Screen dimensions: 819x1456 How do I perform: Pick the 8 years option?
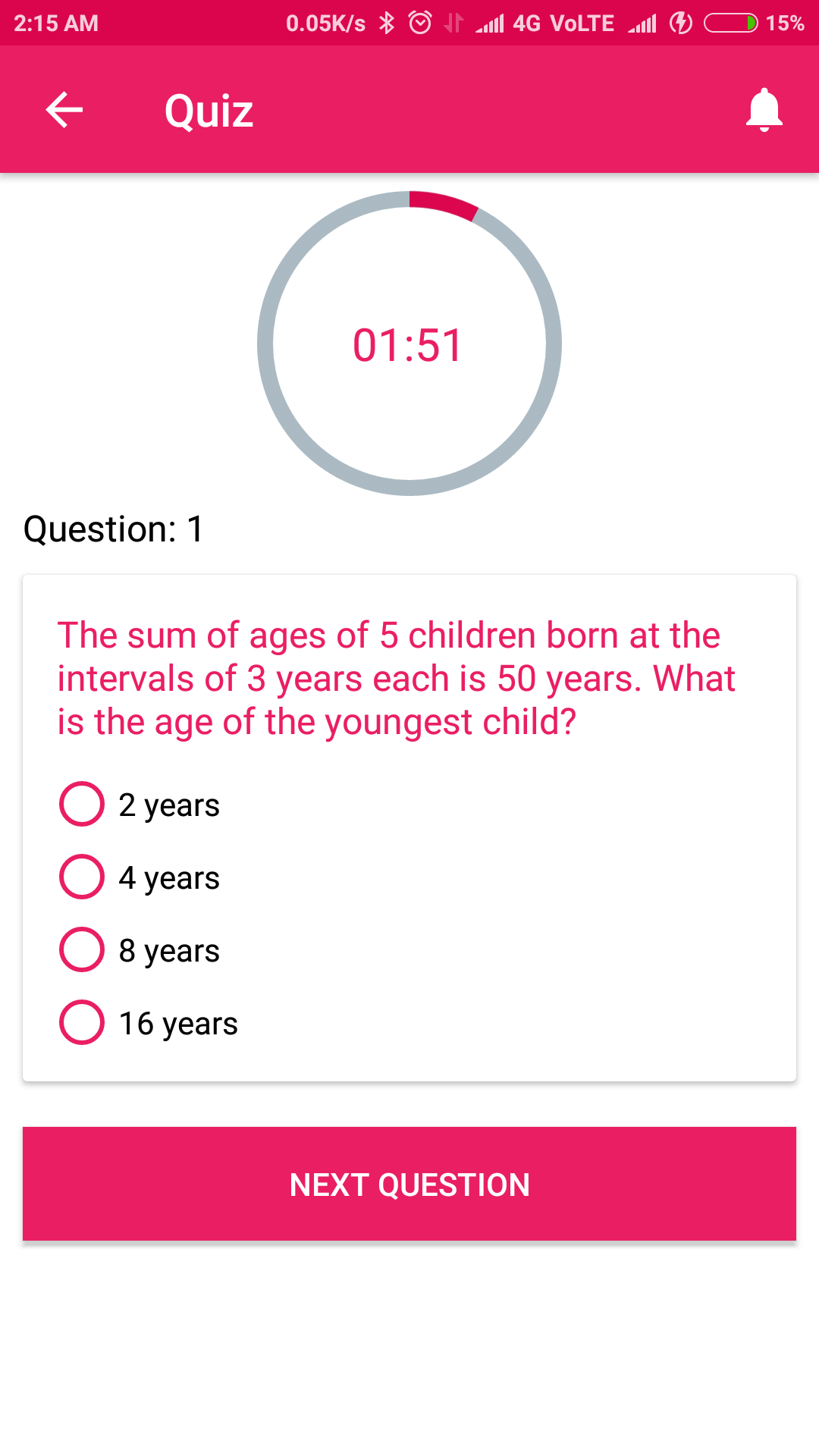pos(82,949)
